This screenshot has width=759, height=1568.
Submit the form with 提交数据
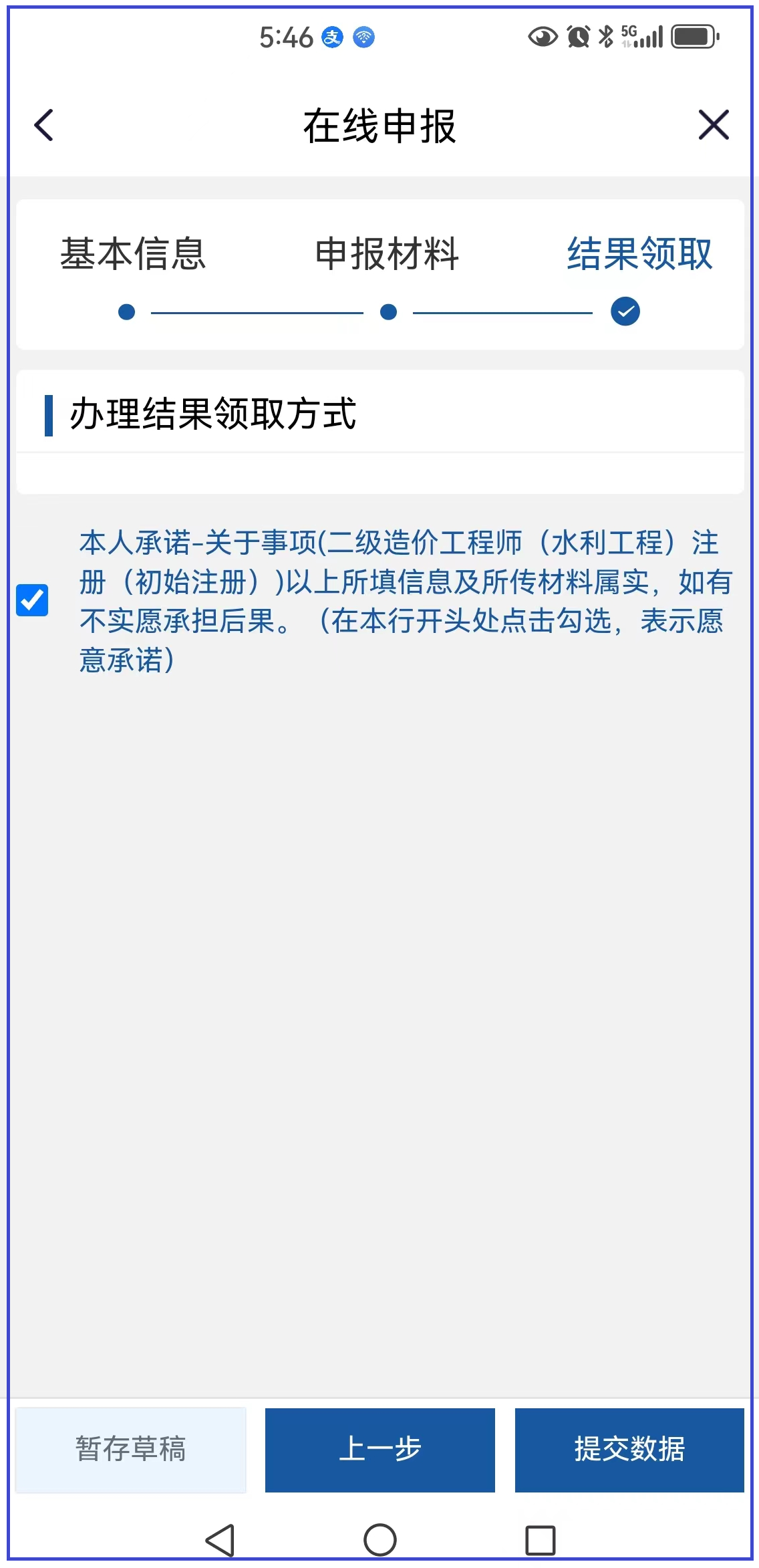click(x=629, y=1450)
